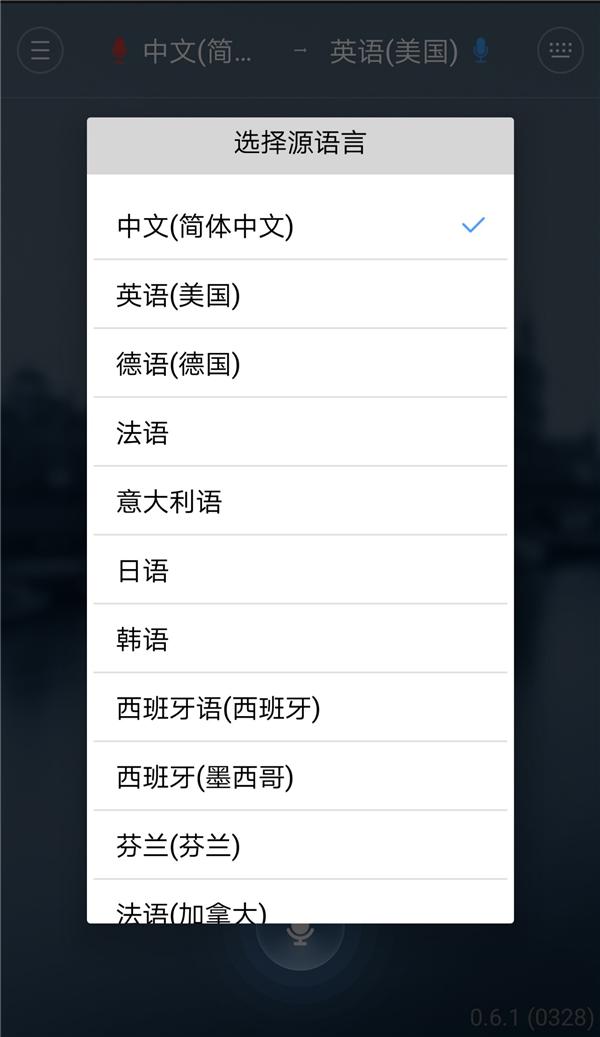The height and width of the screenshot is (1037, 600).
Task: Choose 西班牙语(西班牙) as source language
Action: coord(300,709)
